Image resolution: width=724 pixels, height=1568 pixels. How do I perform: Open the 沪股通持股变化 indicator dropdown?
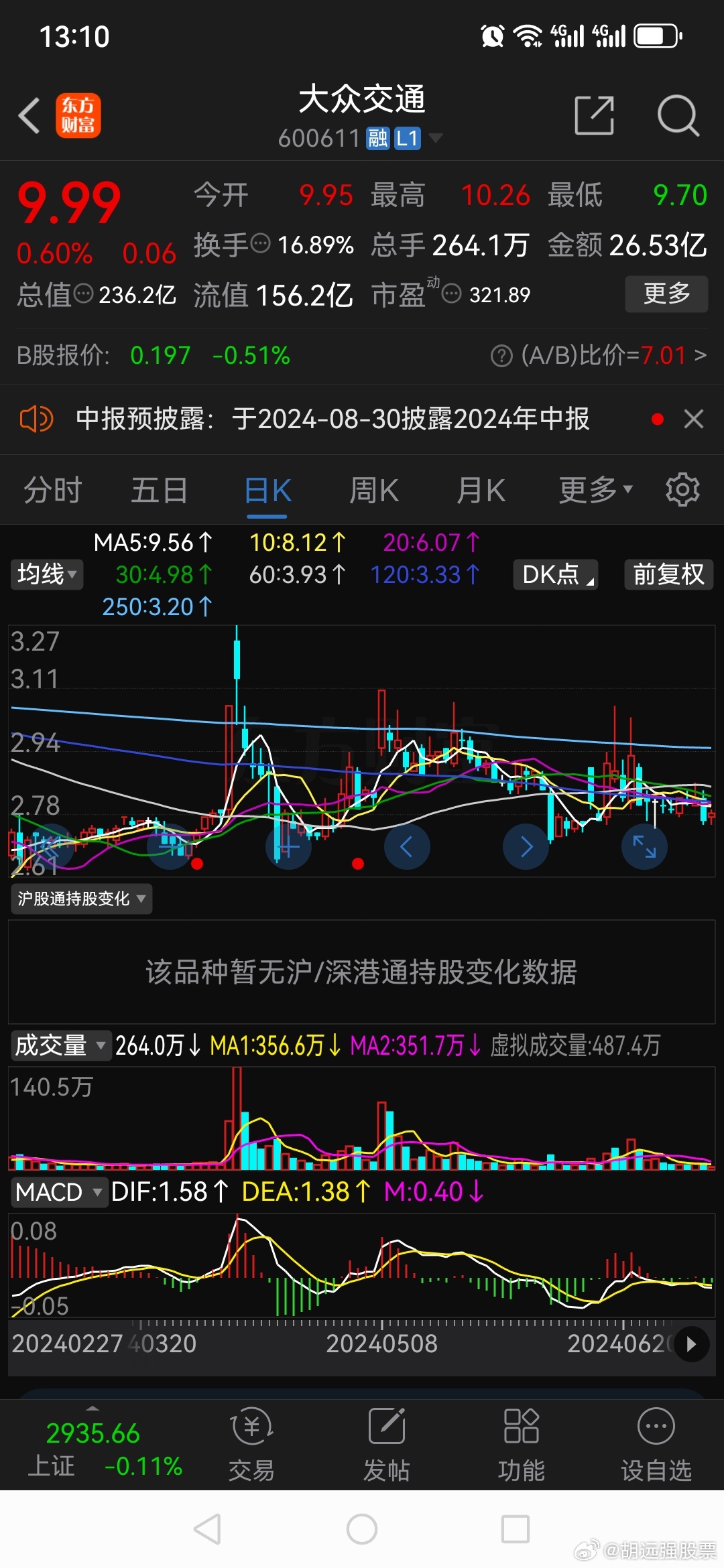pyautogui.click(x=80, y=899)
